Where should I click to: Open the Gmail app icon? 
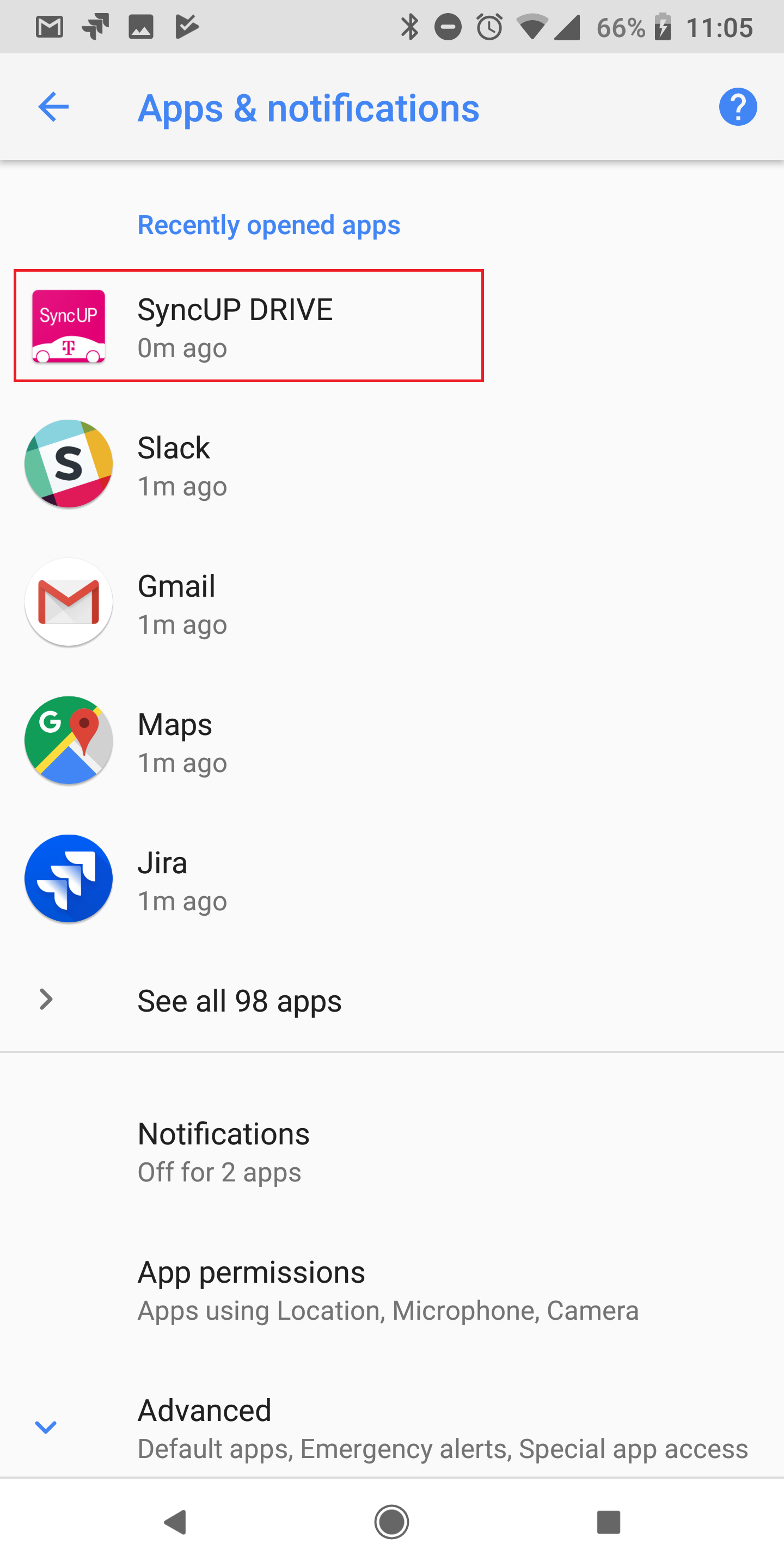click(x=68, y=602)
